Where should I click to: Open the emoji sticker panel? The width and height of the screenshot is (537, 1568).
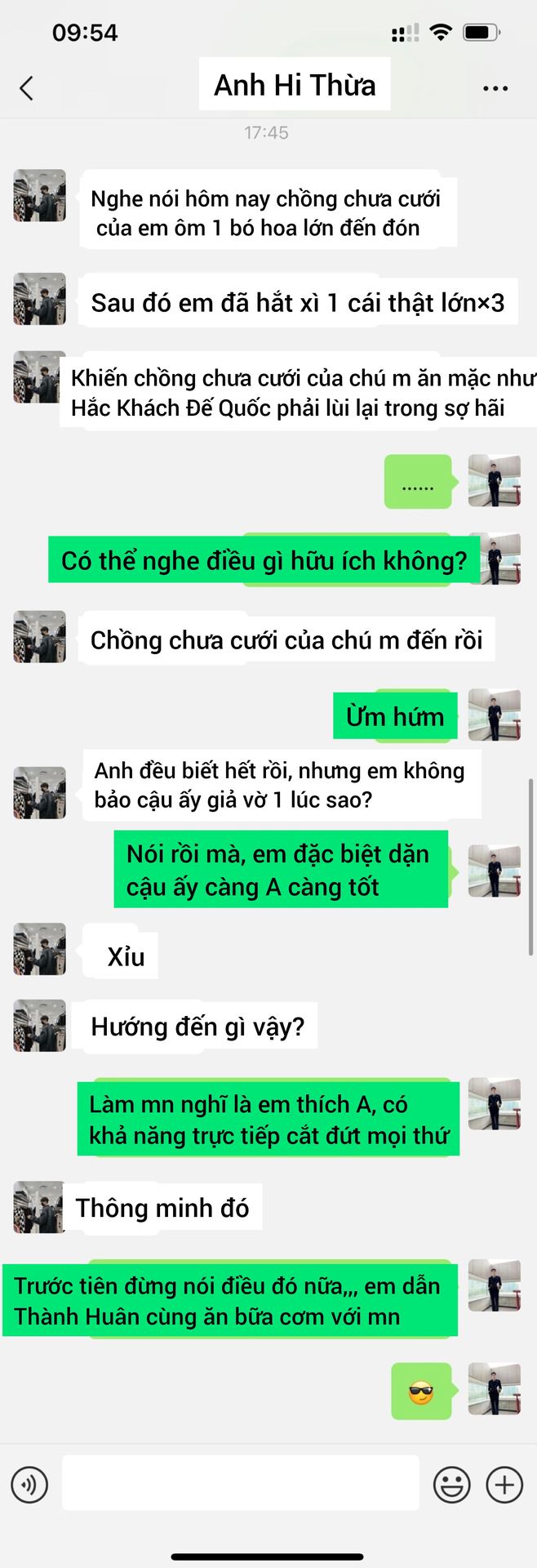pyautogui.click(x=451, y=1484)
